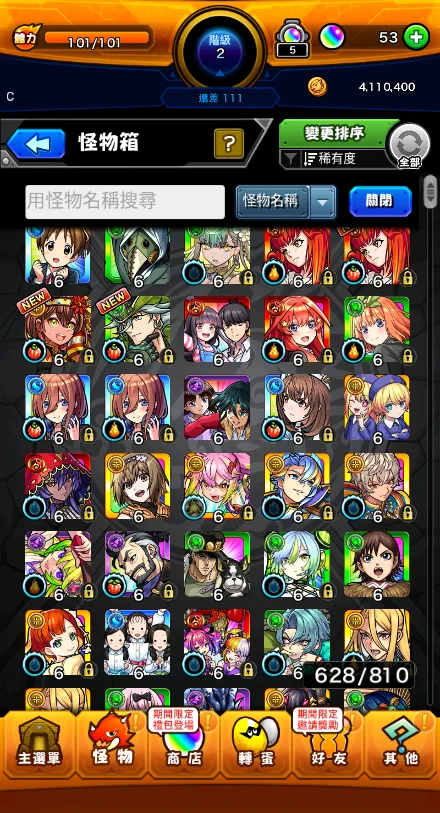Select the man with dog monster
440x813 pixels.
(217, 565)
